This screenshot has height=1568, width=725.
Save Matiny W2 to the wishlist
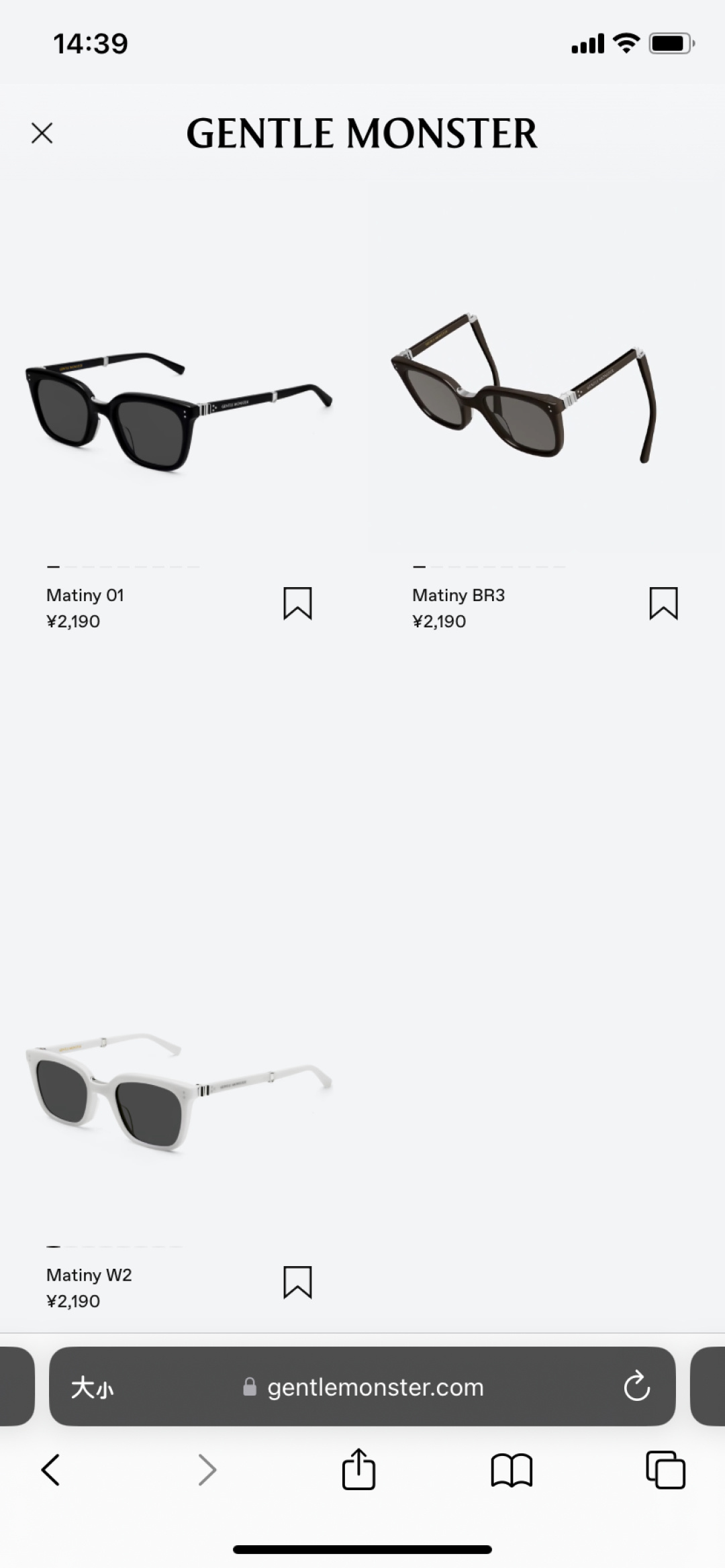click(x=297, y=1282)
